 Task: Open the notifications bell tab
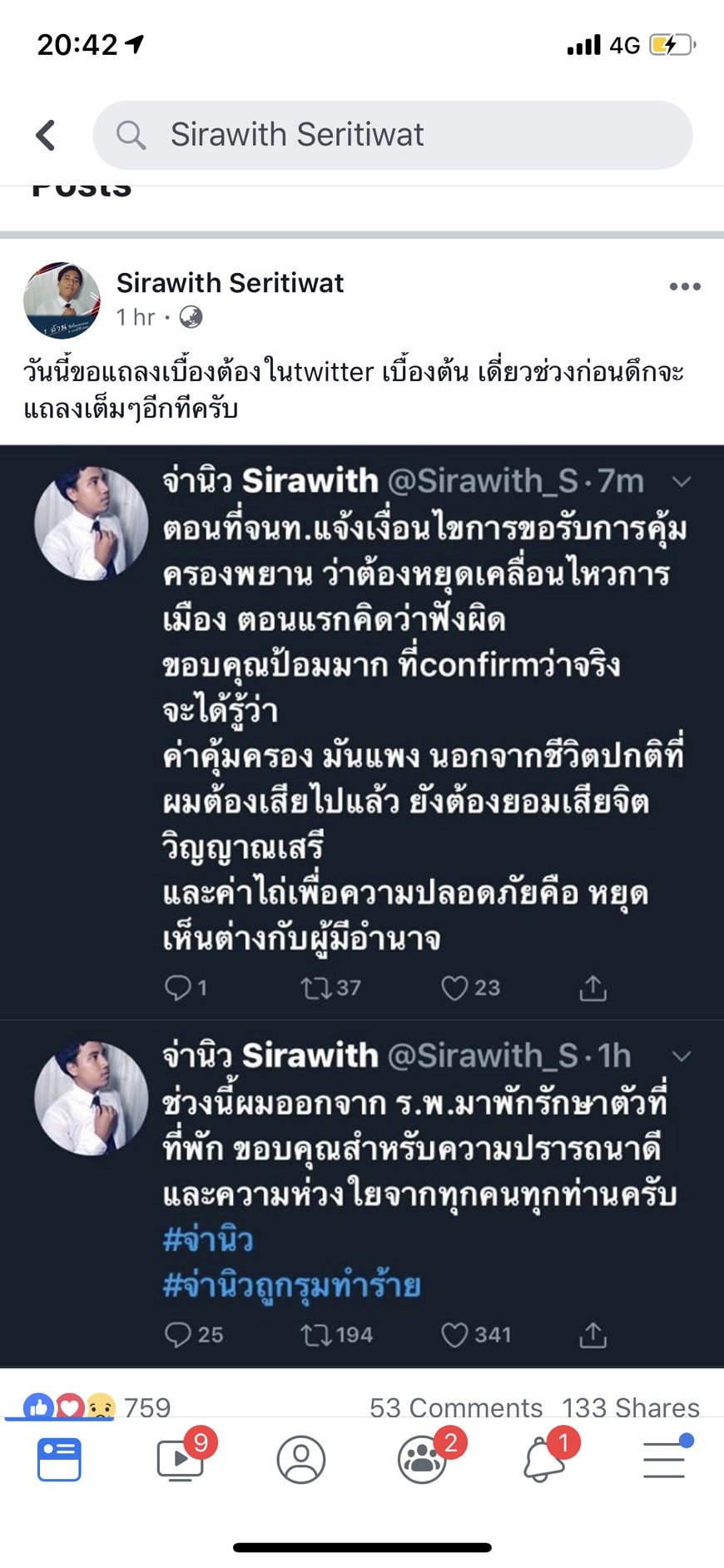[x=545, y=1459]
